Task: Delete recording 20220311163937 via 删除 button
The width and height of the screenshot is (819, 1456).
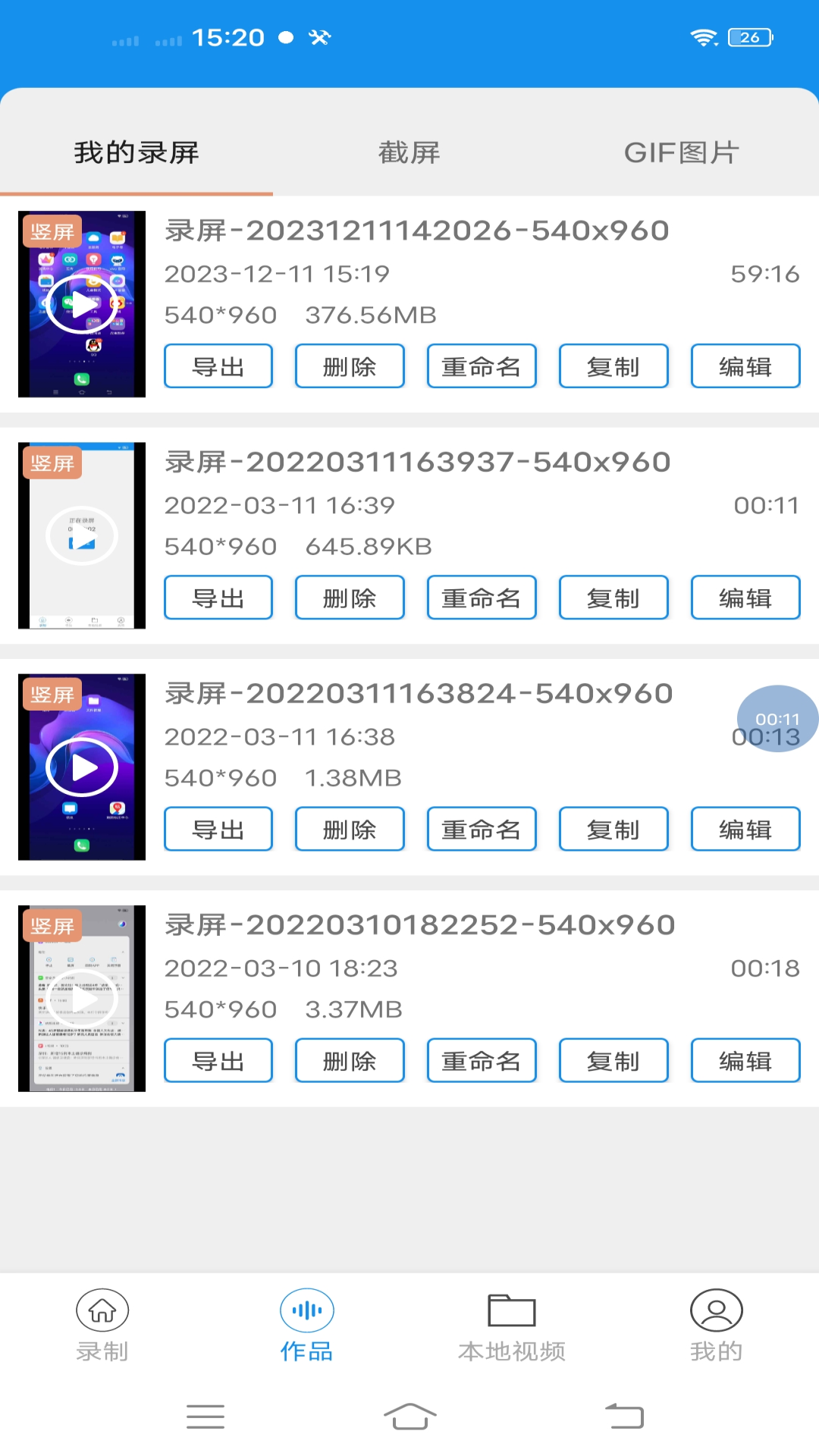Action: (350, 598)
